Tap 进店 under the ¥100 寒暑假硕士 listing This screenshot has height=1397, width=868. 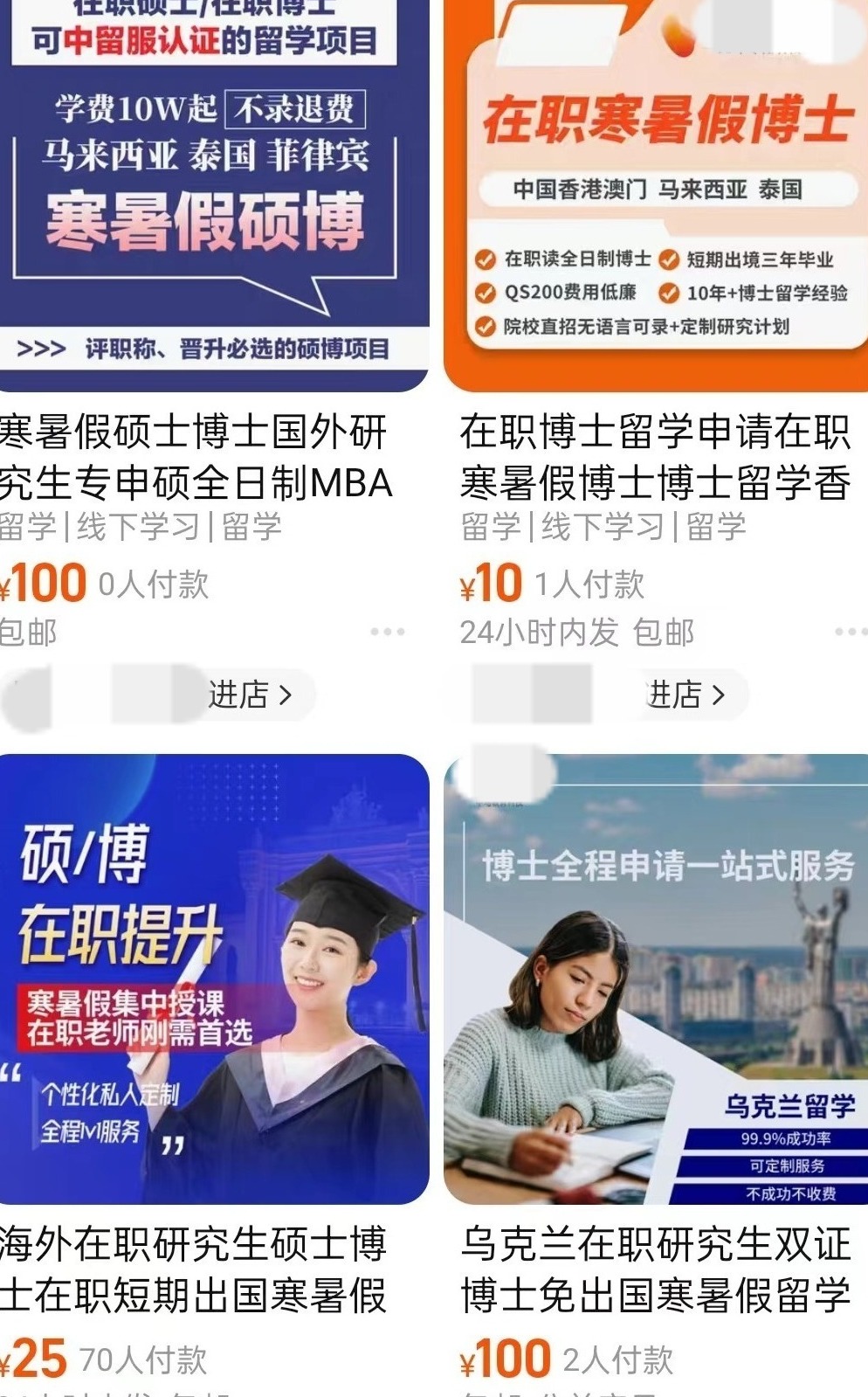tap(251, 695)
